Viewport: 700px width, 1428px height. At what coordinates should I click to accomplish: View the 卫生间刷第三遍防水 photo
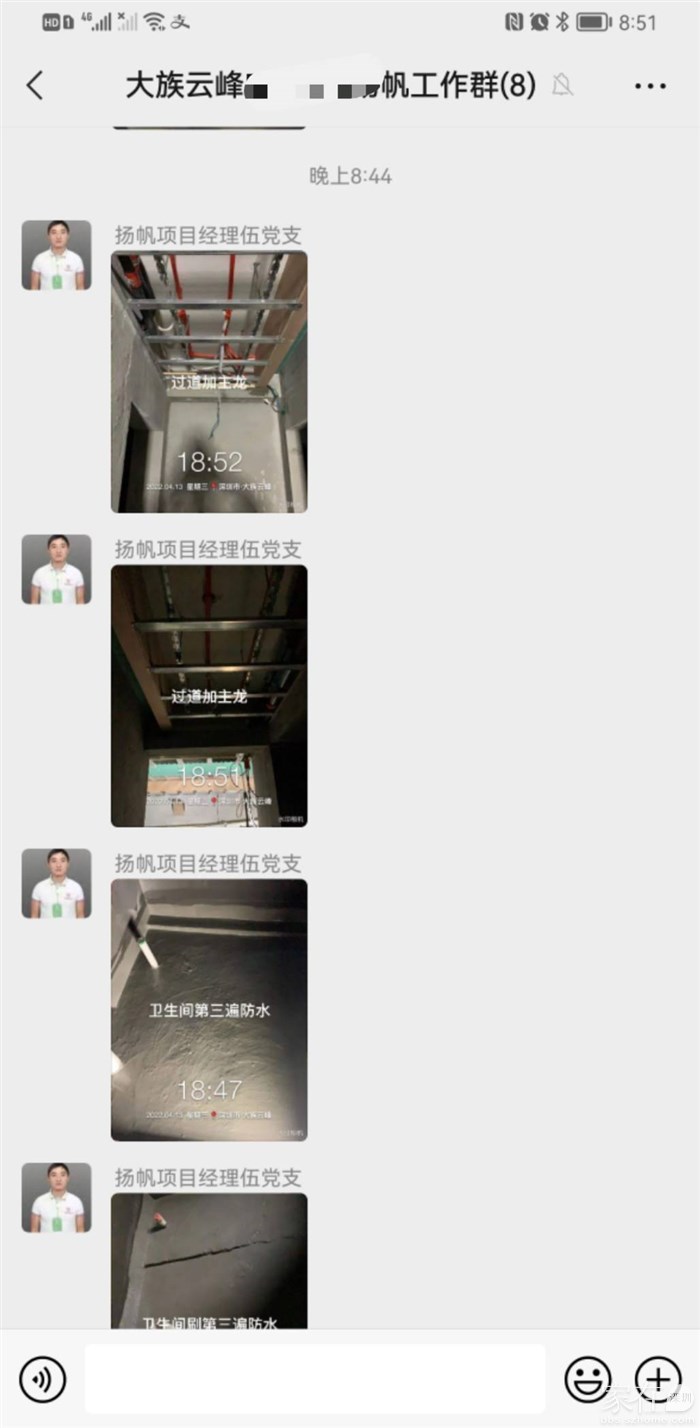tap(209, 1262)
